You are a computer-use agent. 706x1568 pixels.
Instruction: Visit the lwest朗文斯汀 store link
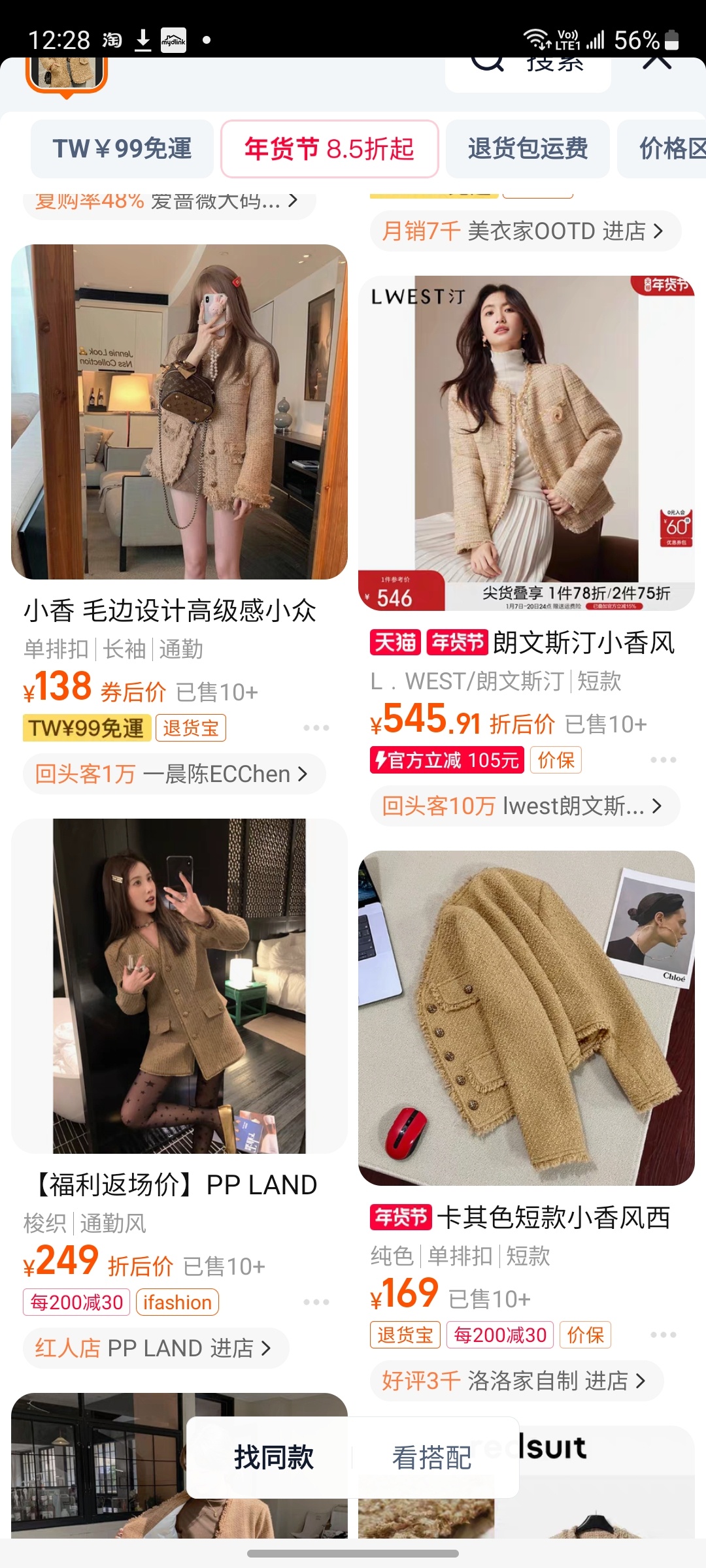(x=525, y=806)
